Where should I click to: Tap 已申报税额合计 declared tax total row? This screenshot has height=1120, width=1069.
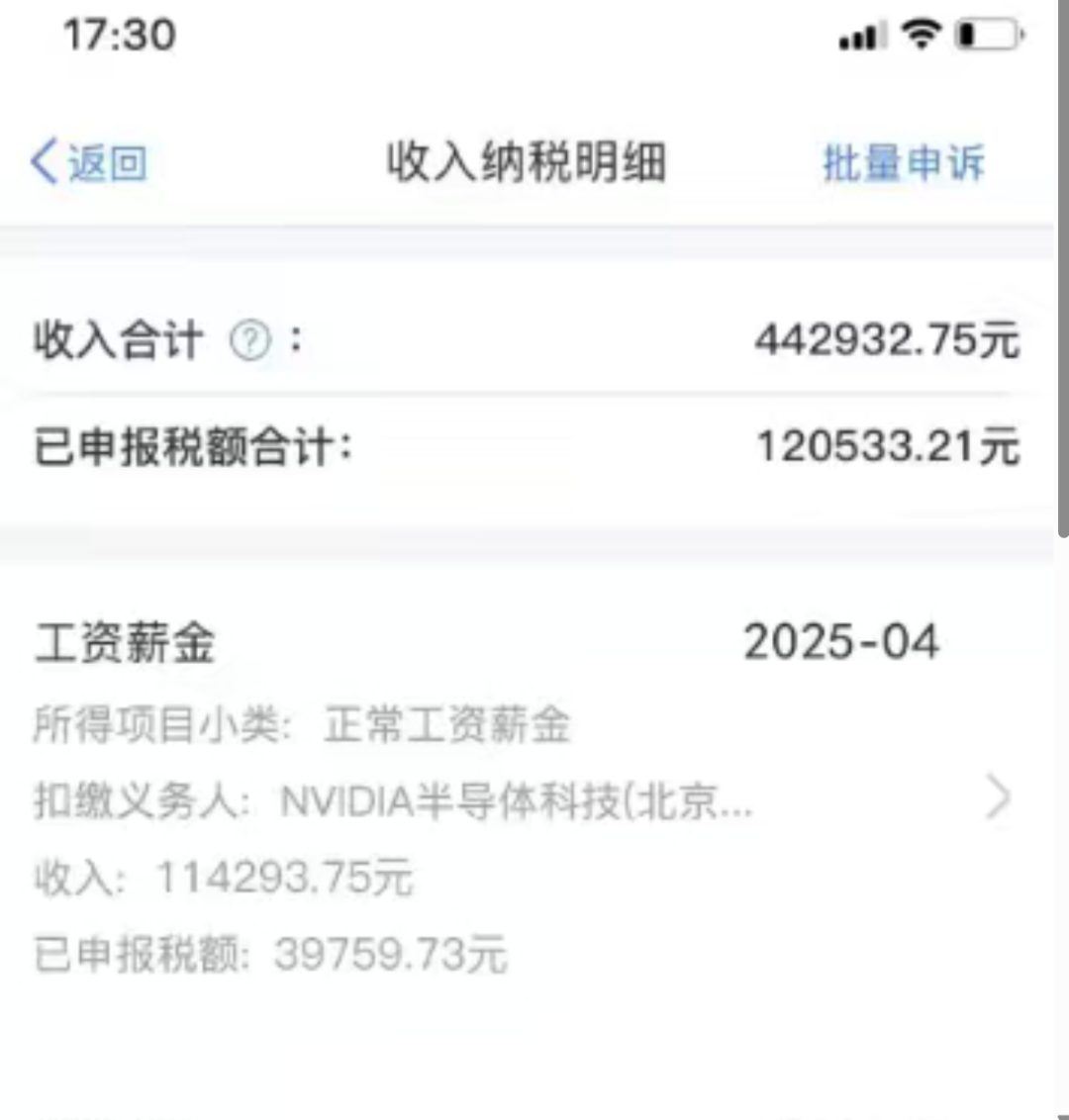[x=194, y=447]
